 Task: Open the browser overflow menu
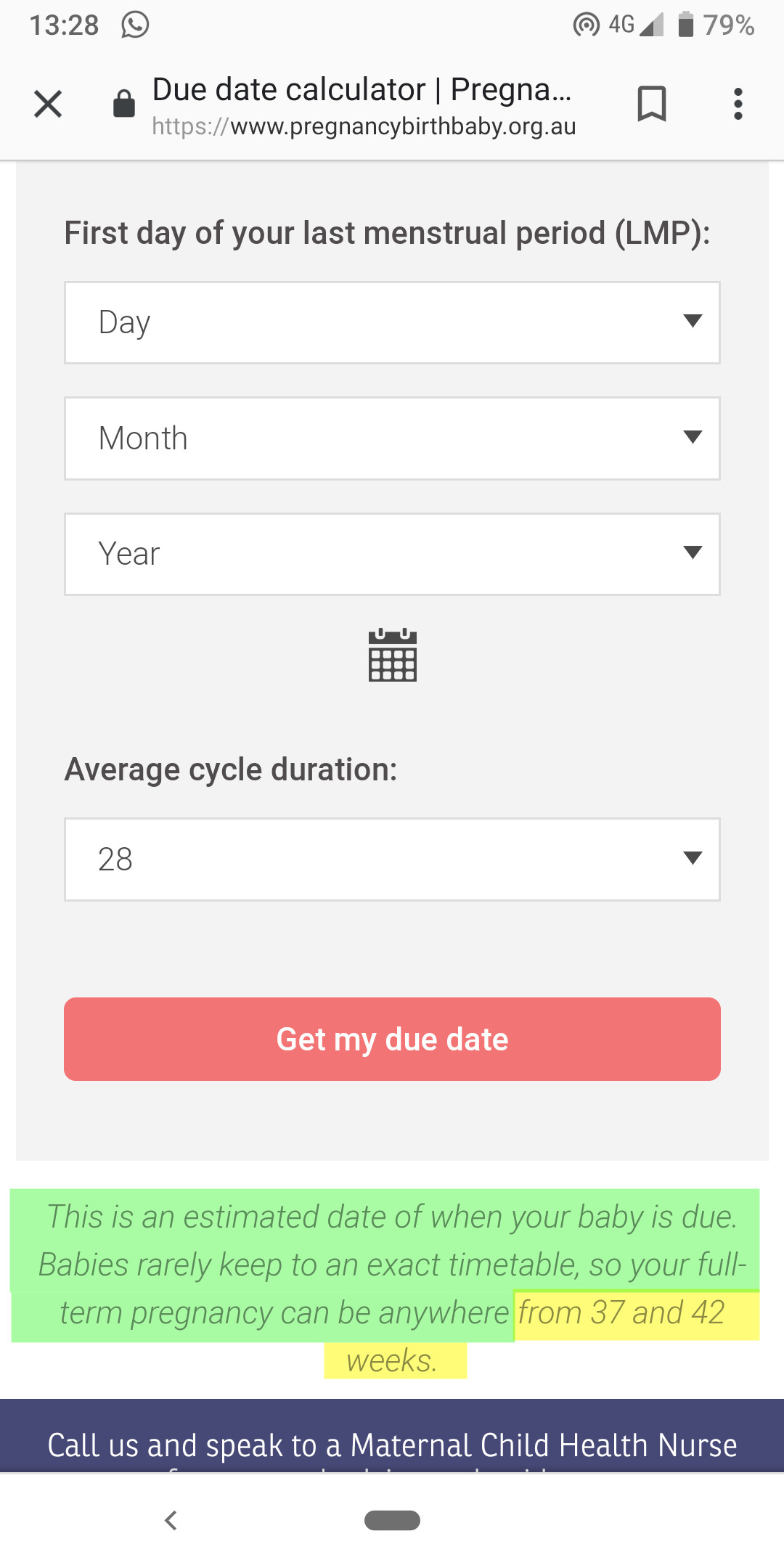[738, 104]
